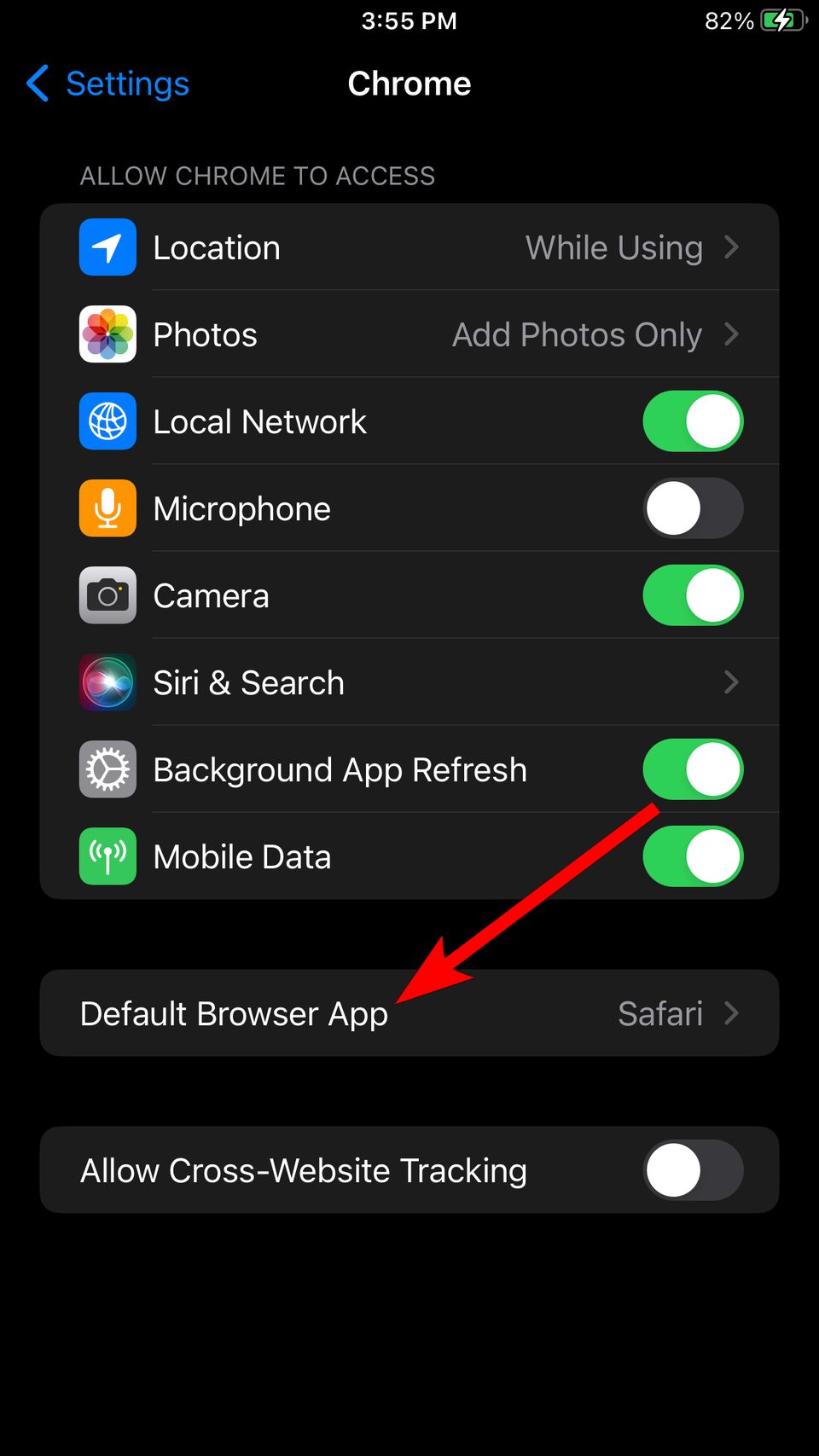Screen dimensions: 819x1456
Task: Open Location access options
Action: click(x=409, y=248)
